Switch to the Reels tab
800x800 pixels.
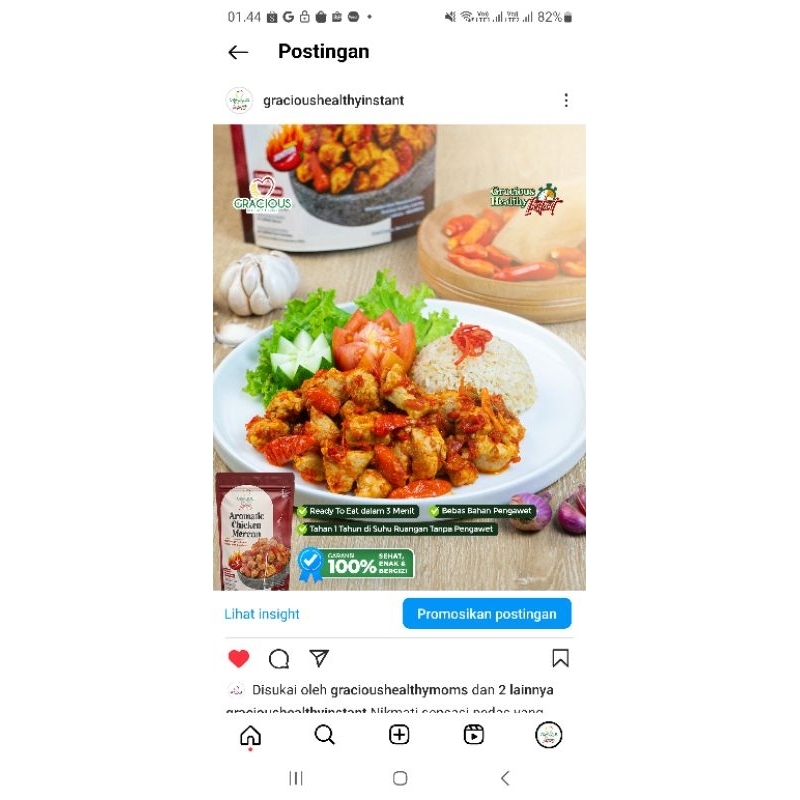474,735
